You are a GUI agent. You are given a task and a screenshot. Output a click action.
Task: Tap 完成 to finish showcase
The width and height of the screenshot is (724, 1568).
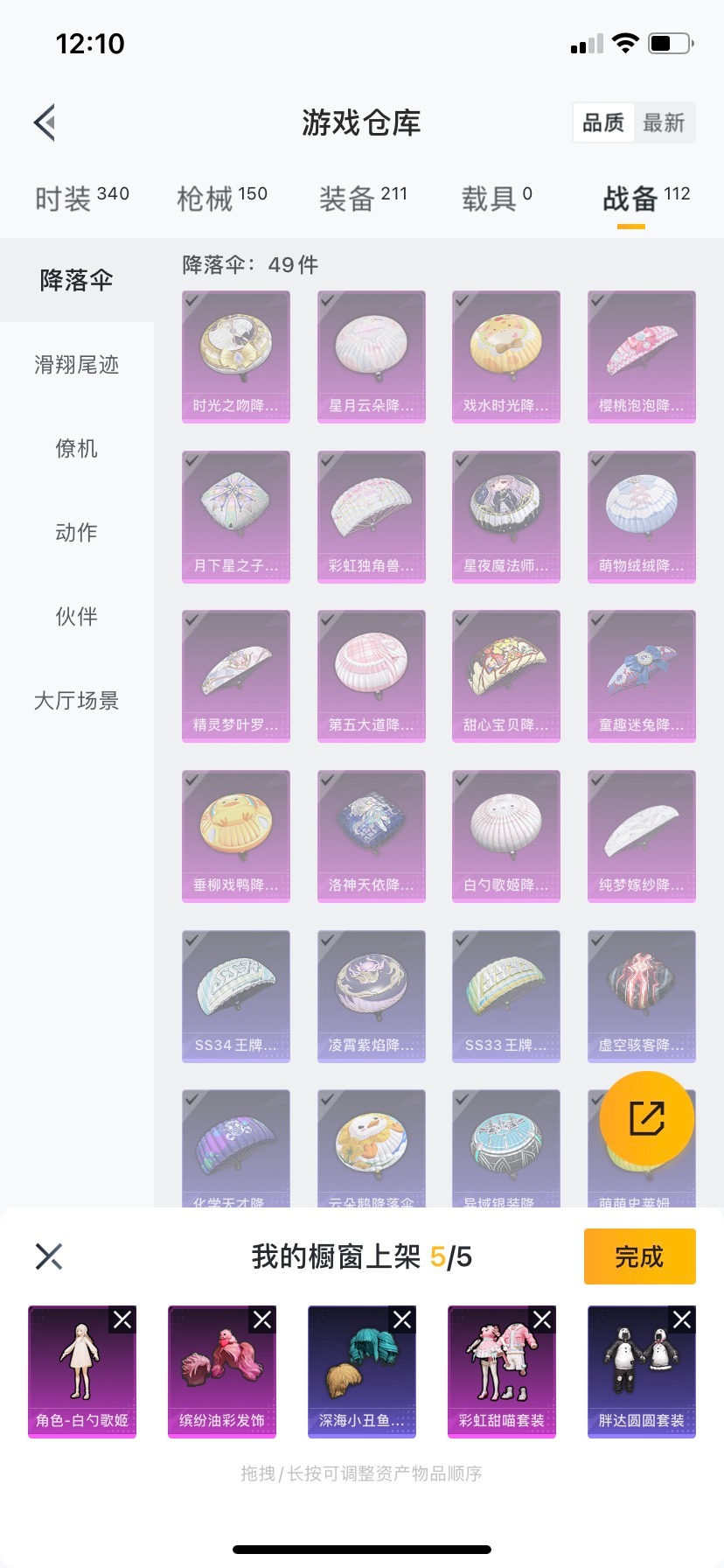coord(639,1256)
